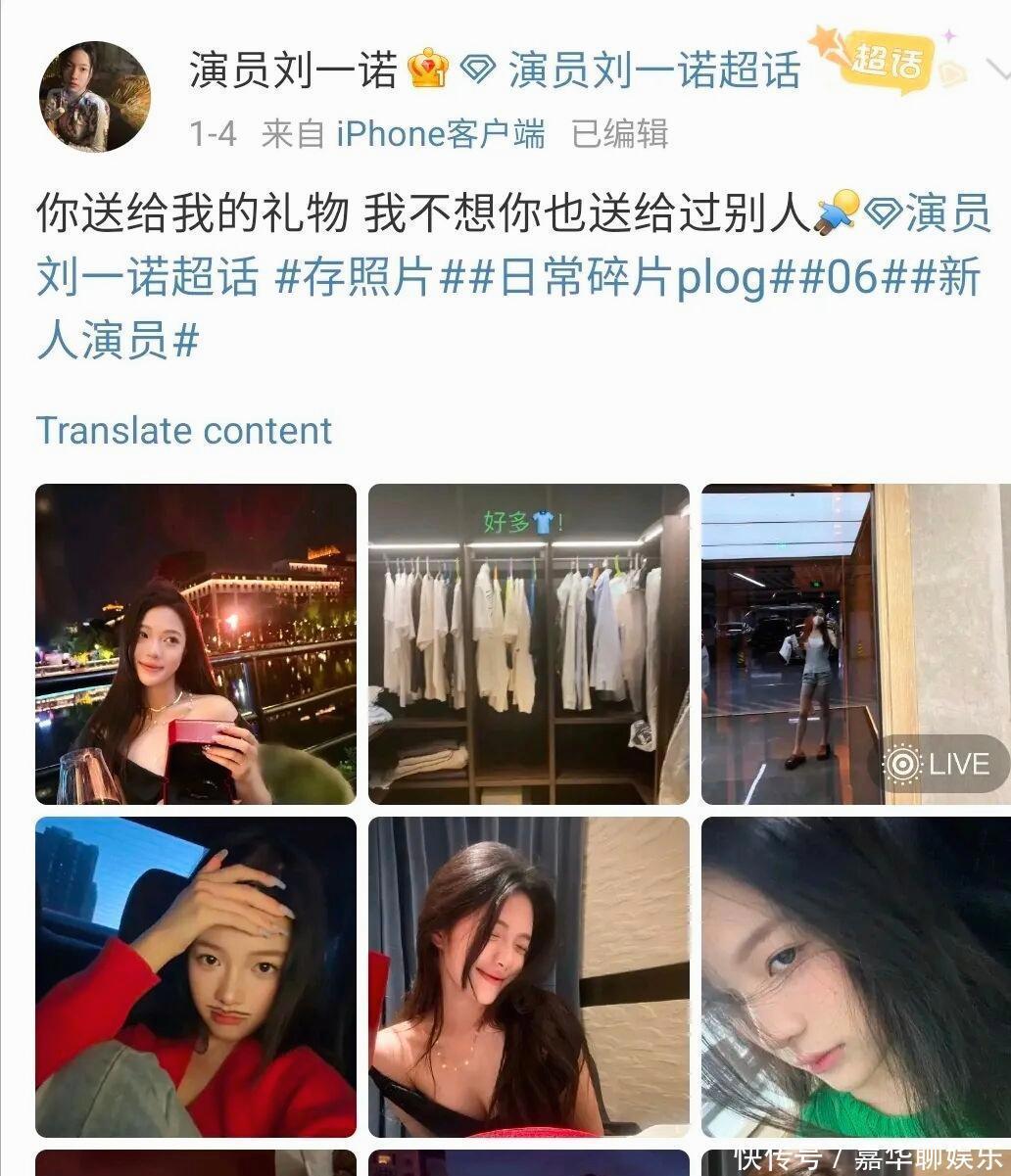Open 演员刘一诺超话 link beside the username
The height and width of the screenshot is (1176, 1011).
pos(653,71)
